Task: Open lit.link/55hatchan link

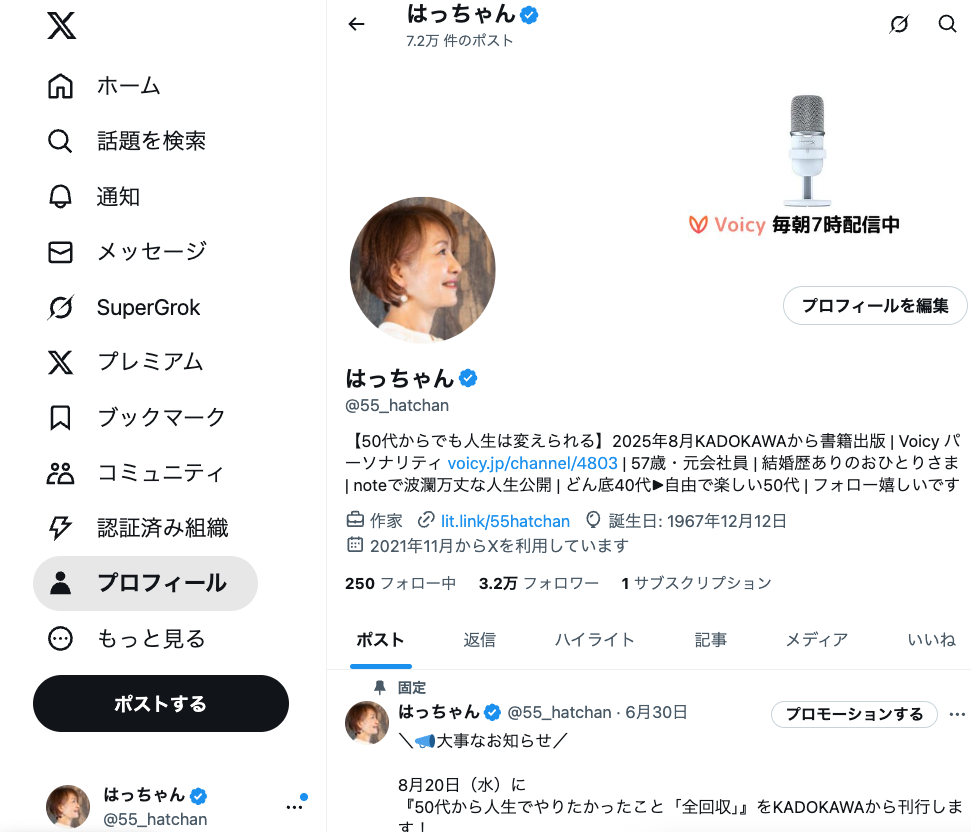Action: coord(505,521)
